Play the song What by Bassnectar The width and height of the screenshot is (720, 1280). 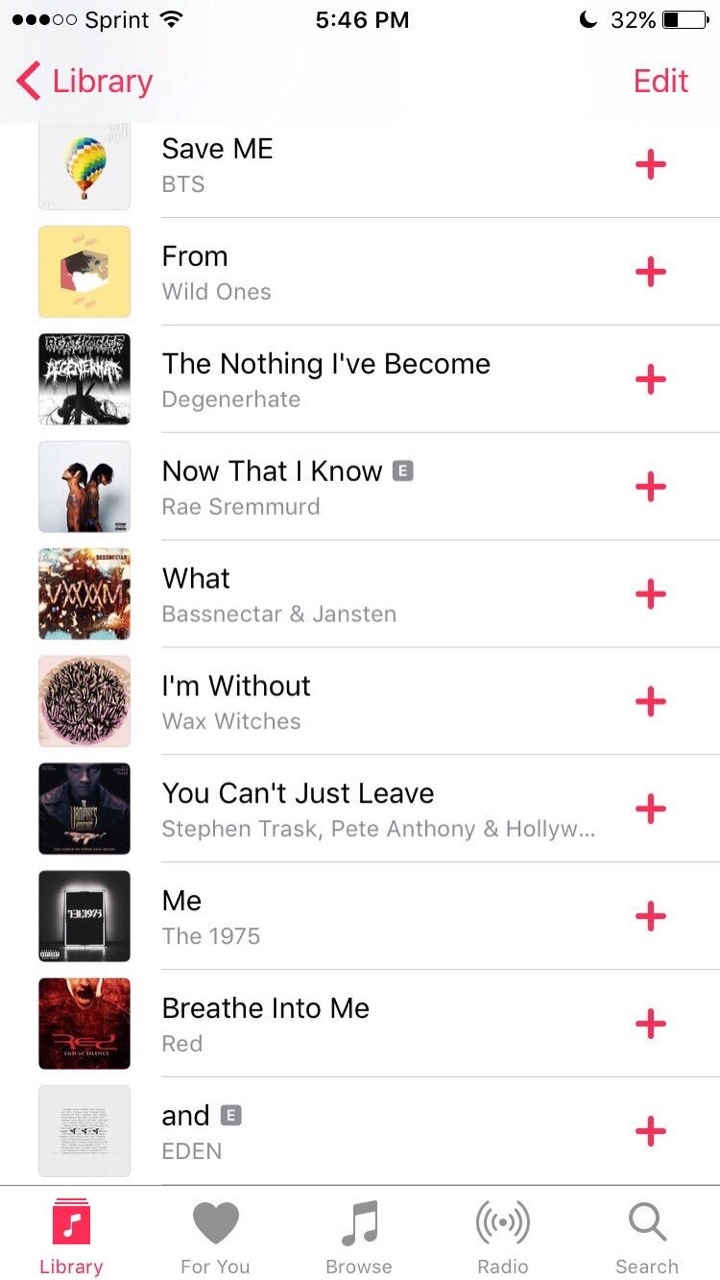[x=300, y=594]
